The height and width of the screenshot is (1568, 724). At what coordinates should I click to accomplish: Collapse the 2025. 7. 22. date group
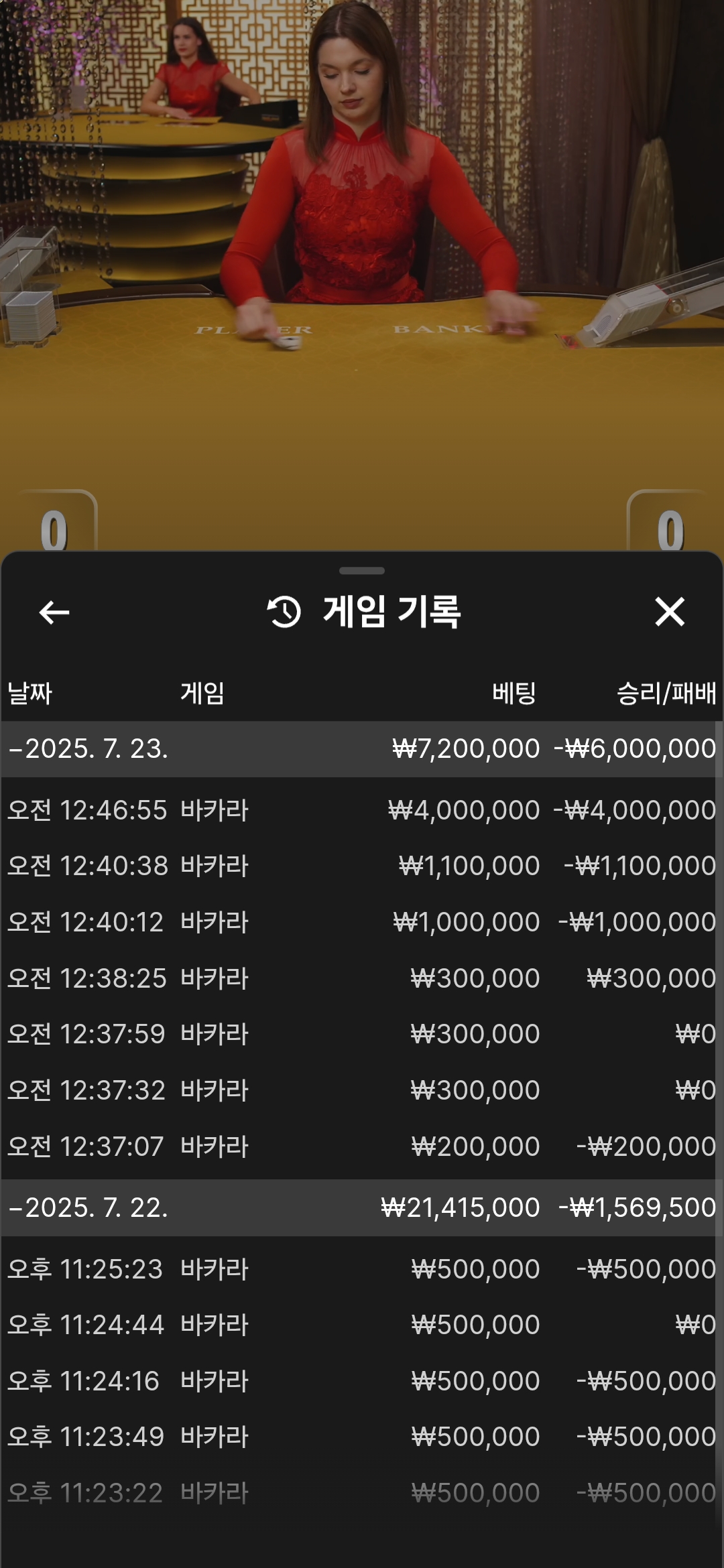tap(362, 1207)
